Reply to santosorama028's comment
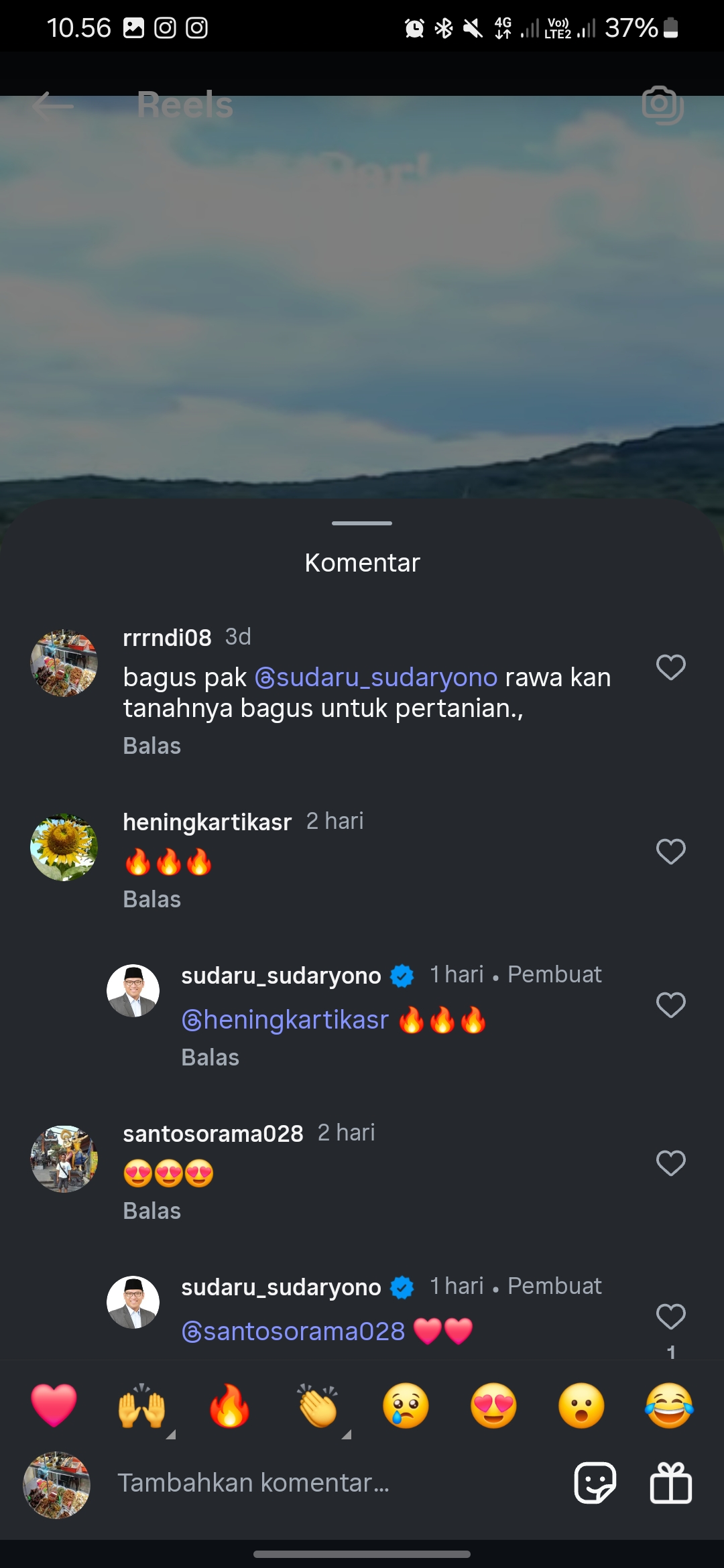This screenshot has height=1568, width=724. [x=152, y=1211]
